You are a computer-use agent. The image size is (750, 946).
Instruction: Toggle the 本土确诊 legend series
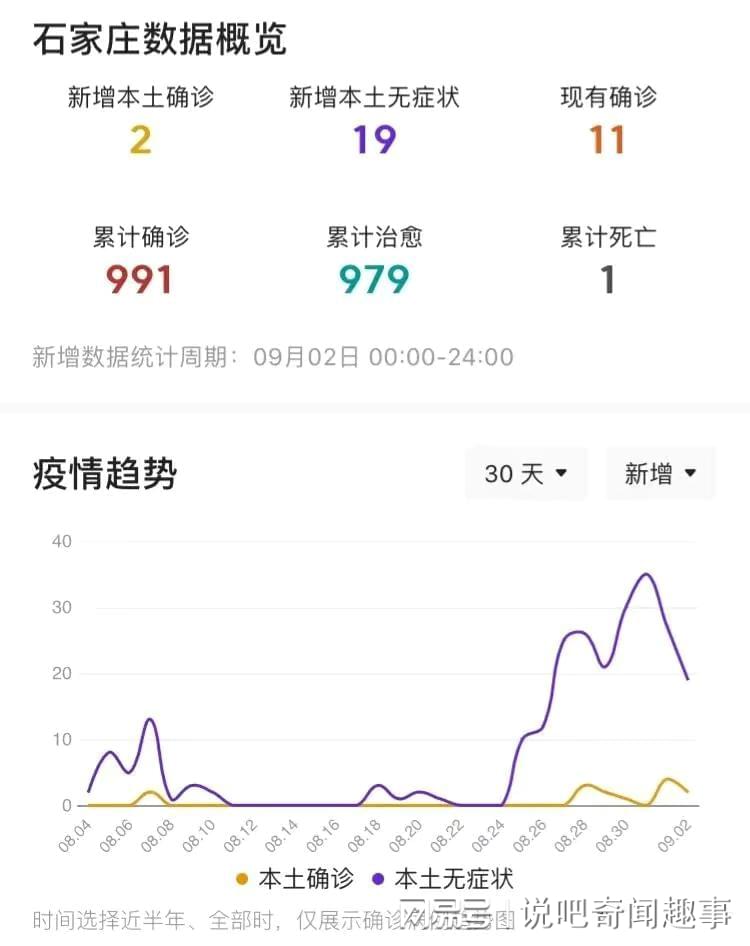(x=295, y=879)
